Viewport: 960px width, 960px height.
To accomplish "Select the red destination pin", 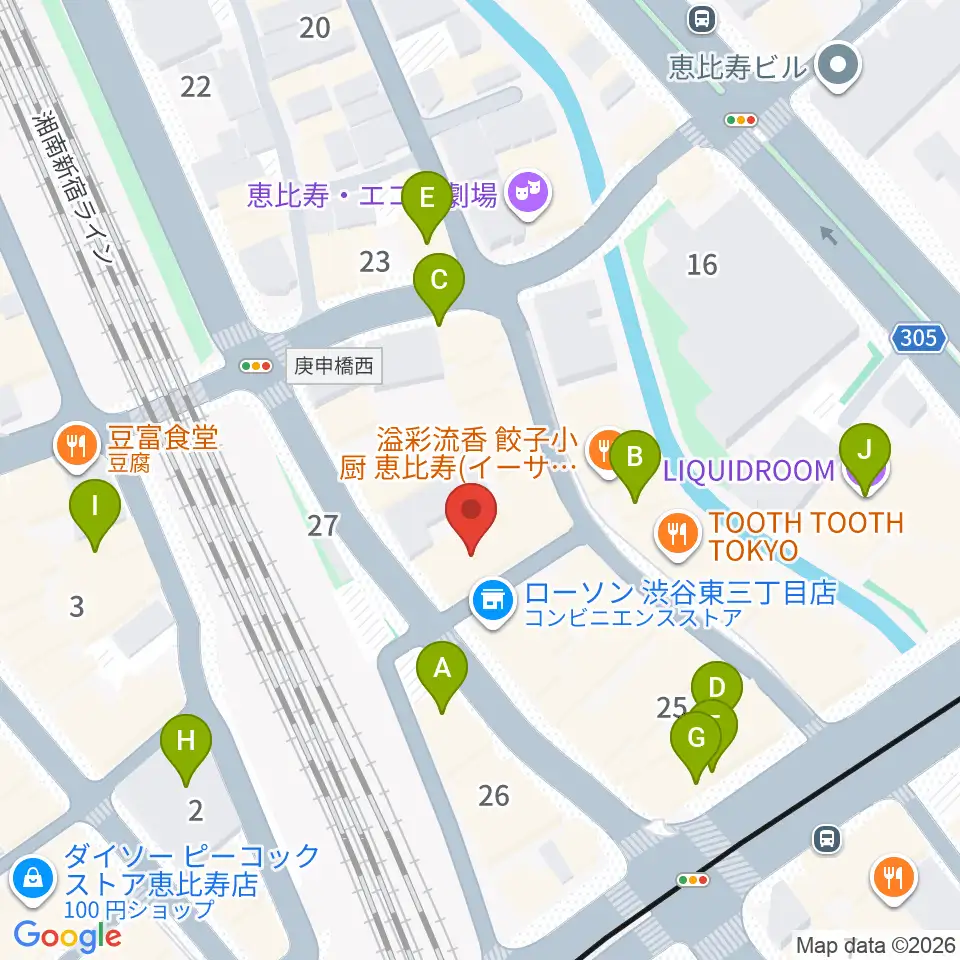I will 471,518.
